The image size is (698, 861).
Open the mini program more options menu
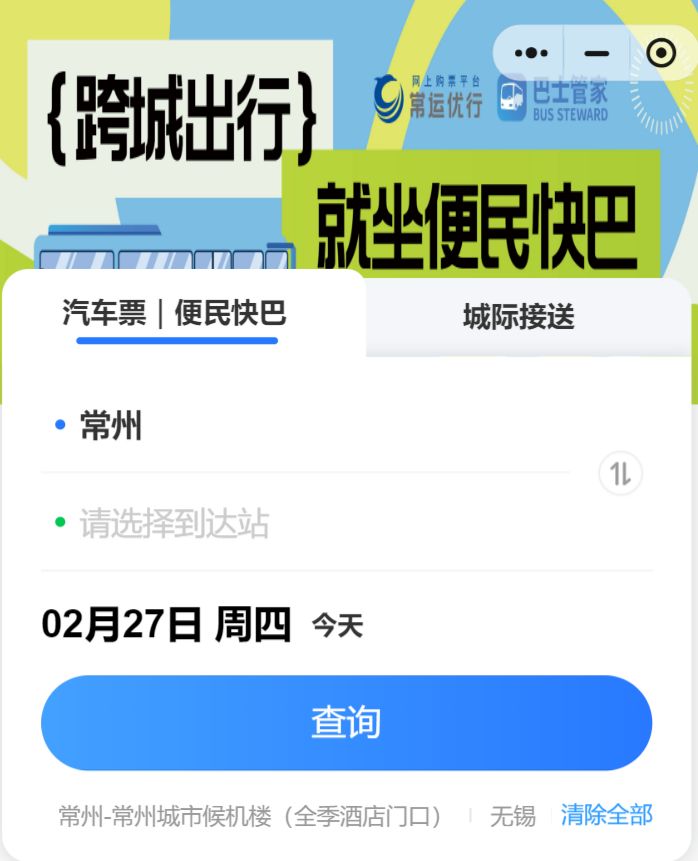[531, 53]
